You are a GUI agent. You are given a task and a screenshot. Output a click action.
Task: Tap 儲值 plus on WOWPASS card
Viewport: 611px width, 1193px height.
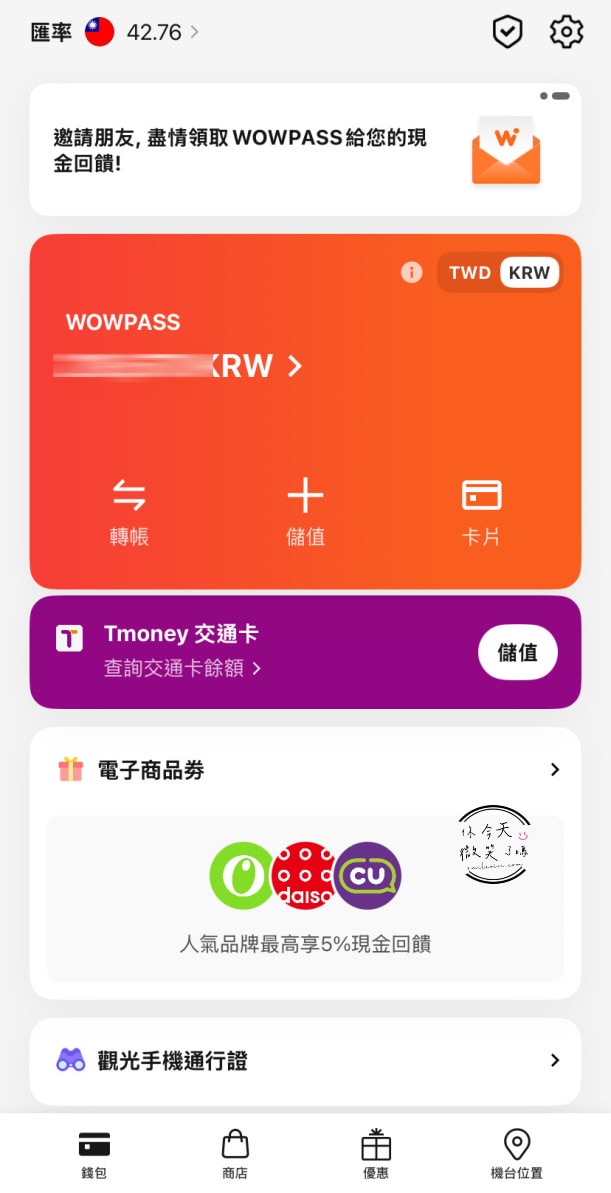pyautogui.click(x=305, y=512)
